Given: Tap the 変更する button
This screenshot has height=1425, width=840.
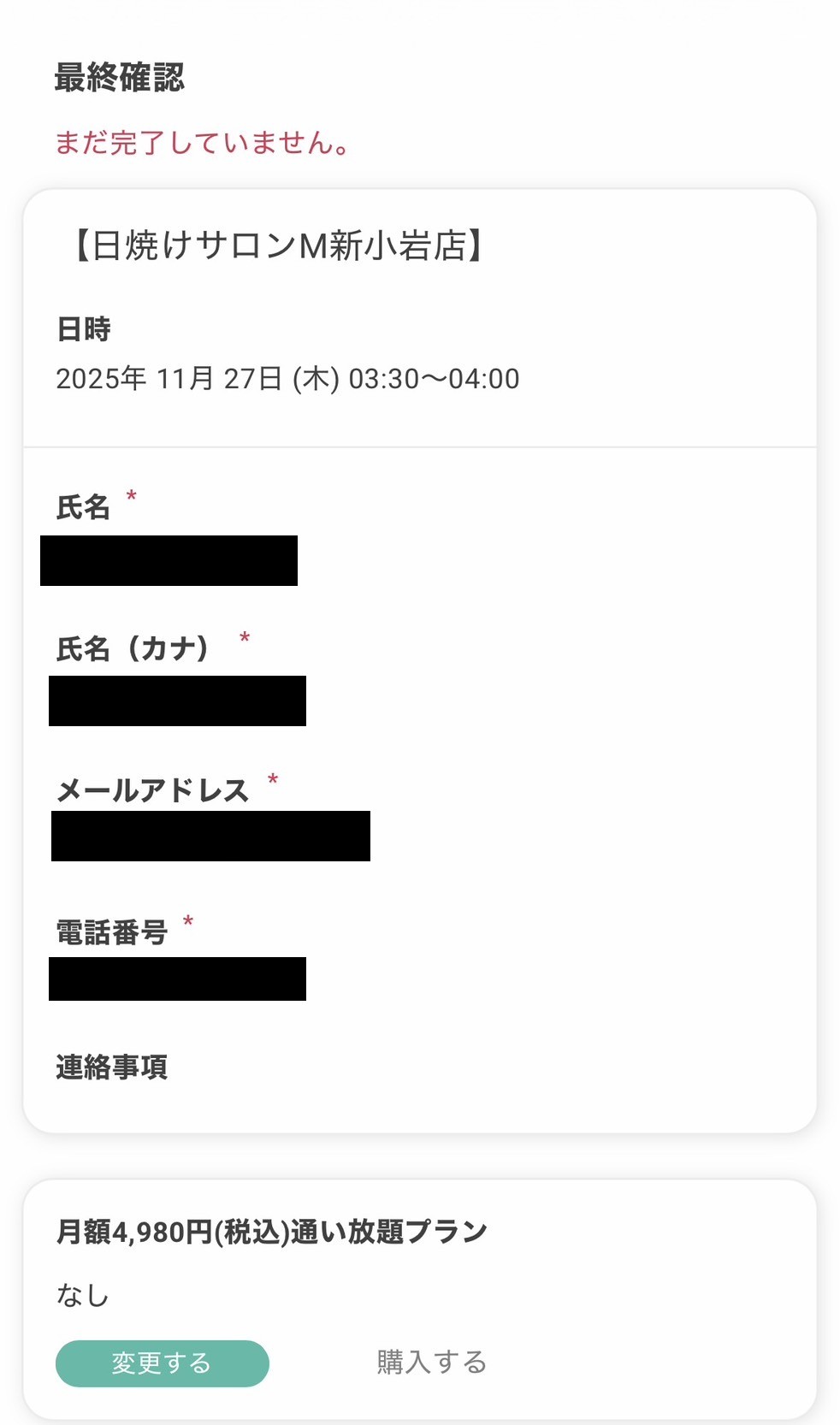Looking at the screenshot, I should tap(162, 1363).
